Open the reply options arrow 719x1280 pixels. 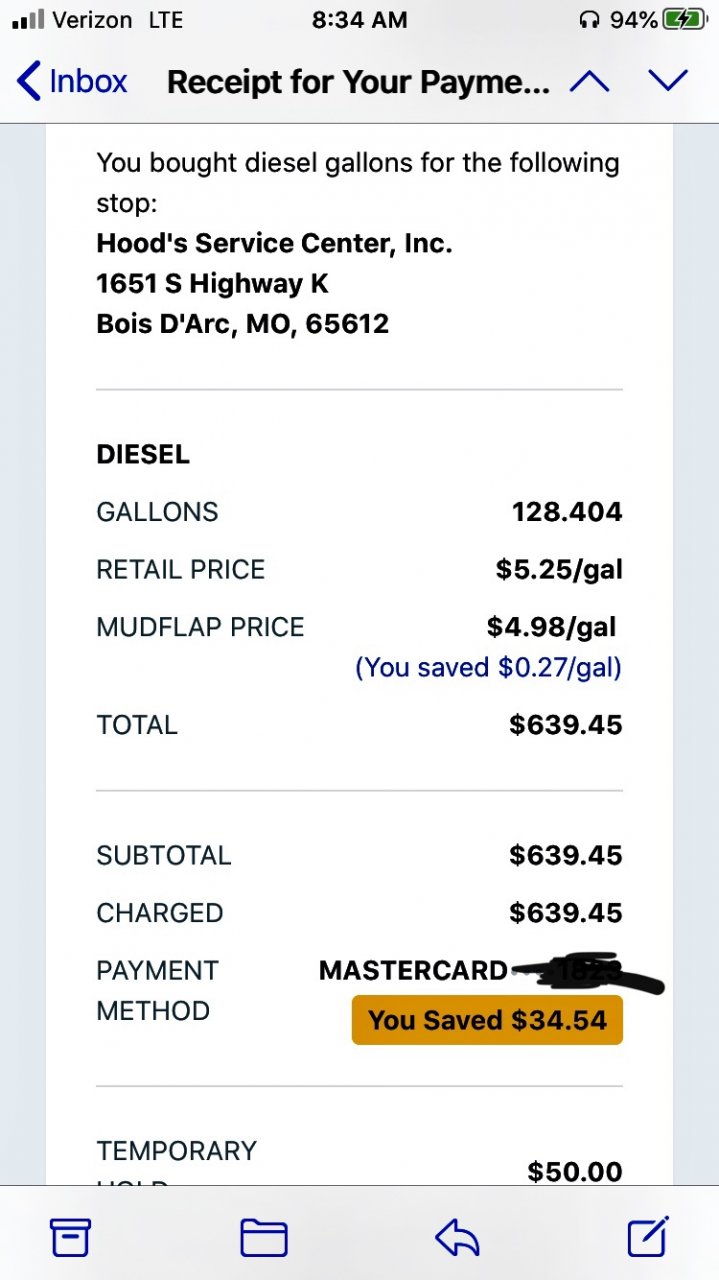pos(457,1238)
